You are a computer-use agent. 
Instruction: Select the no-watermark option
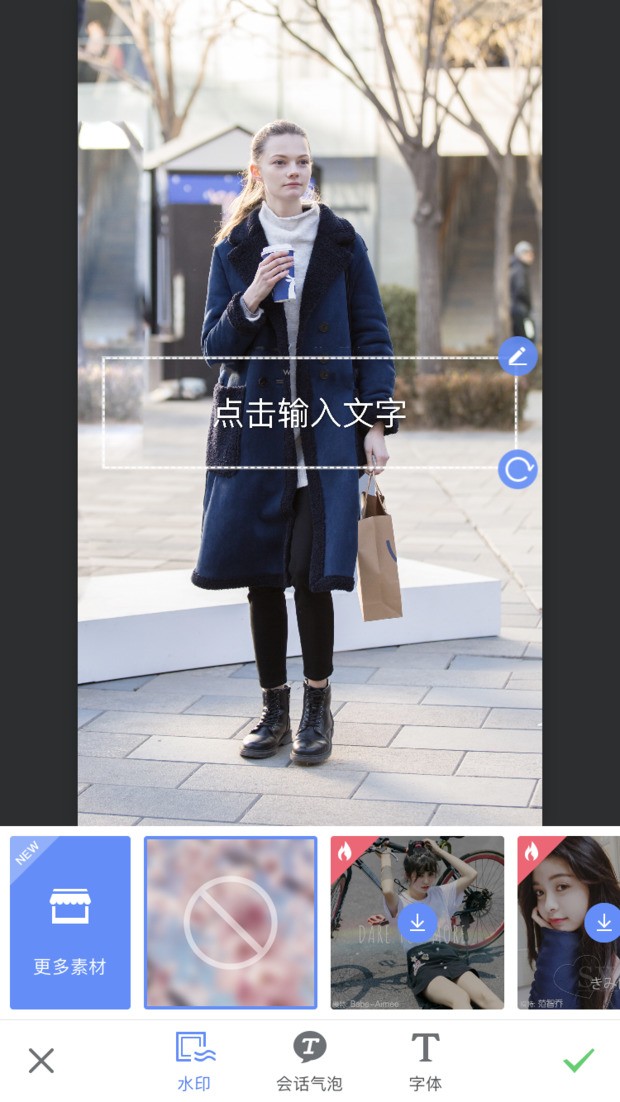pos(231,922)
